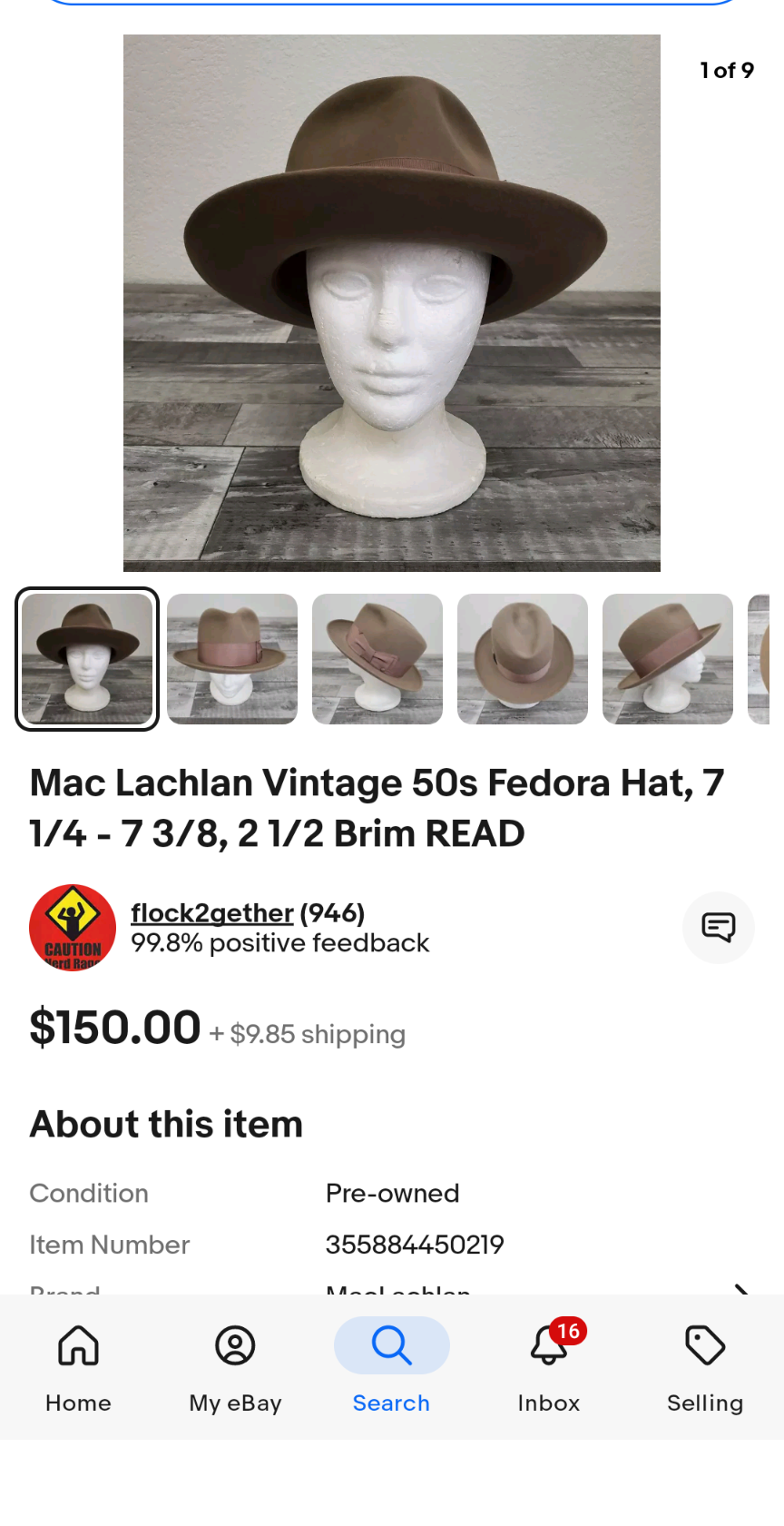Open the main hat photo full screen

392,303
